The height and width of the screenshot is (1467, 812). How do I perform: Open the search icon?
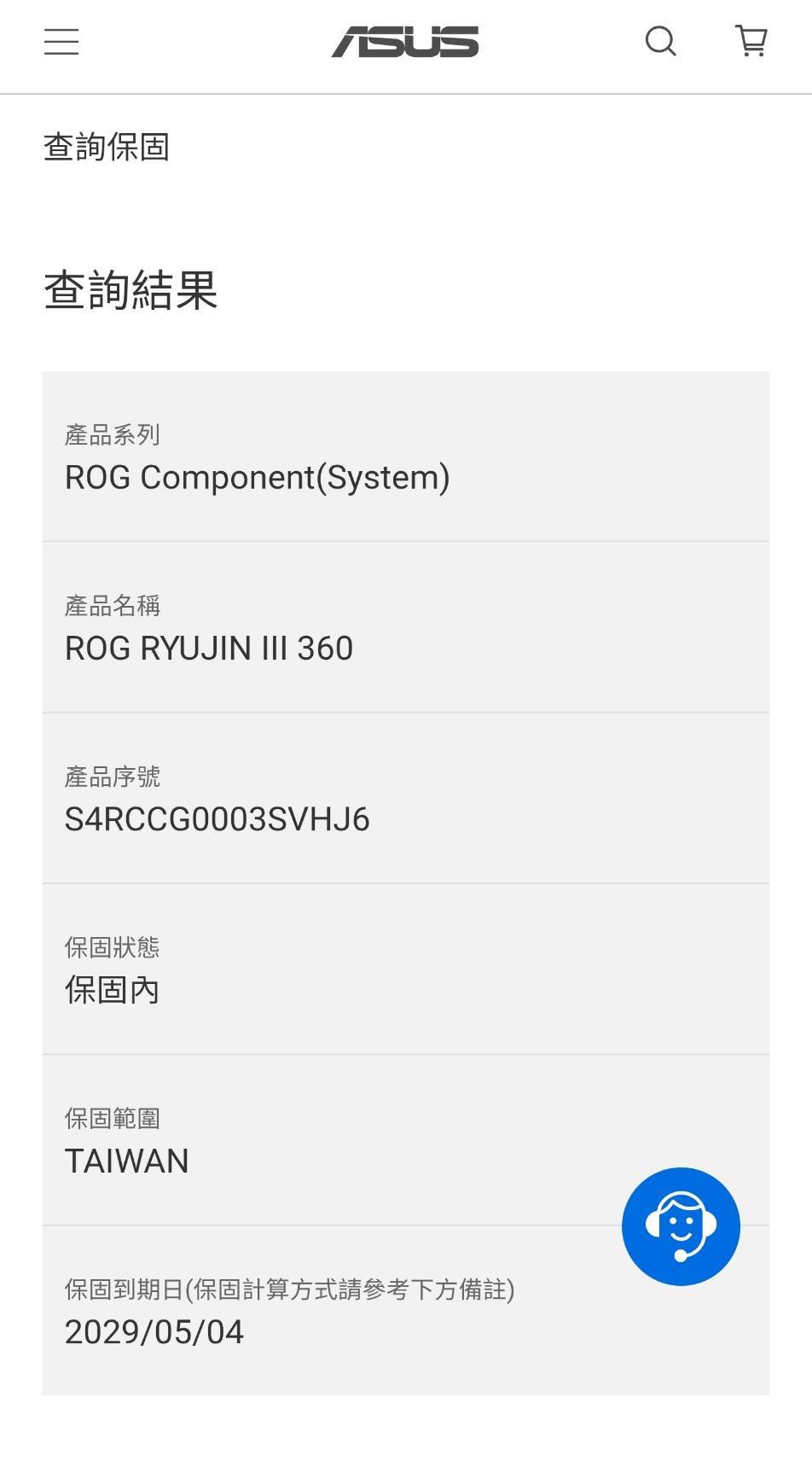click(x=661, y=41)
